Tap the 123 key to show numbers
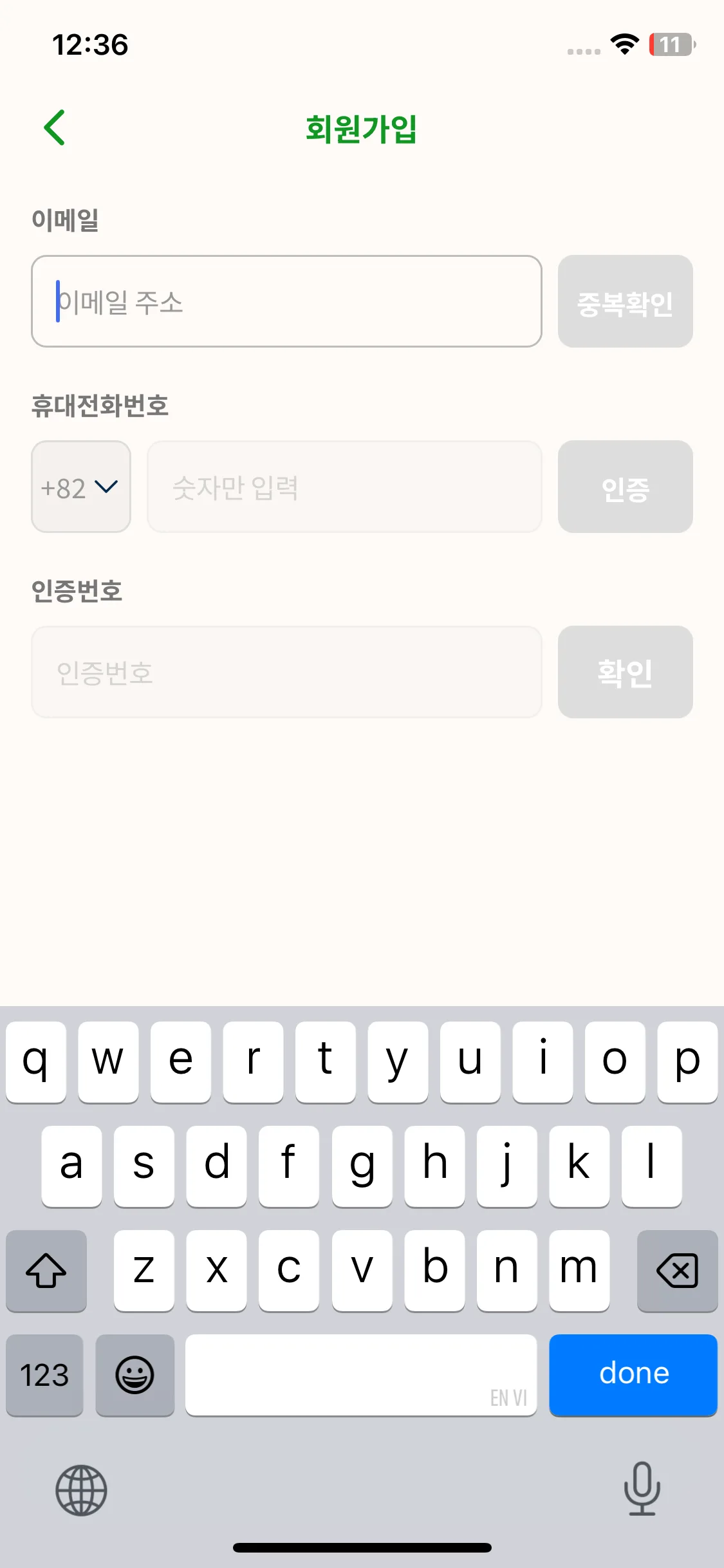Viewport: 724px width, 1568px height. (44, 1376)
